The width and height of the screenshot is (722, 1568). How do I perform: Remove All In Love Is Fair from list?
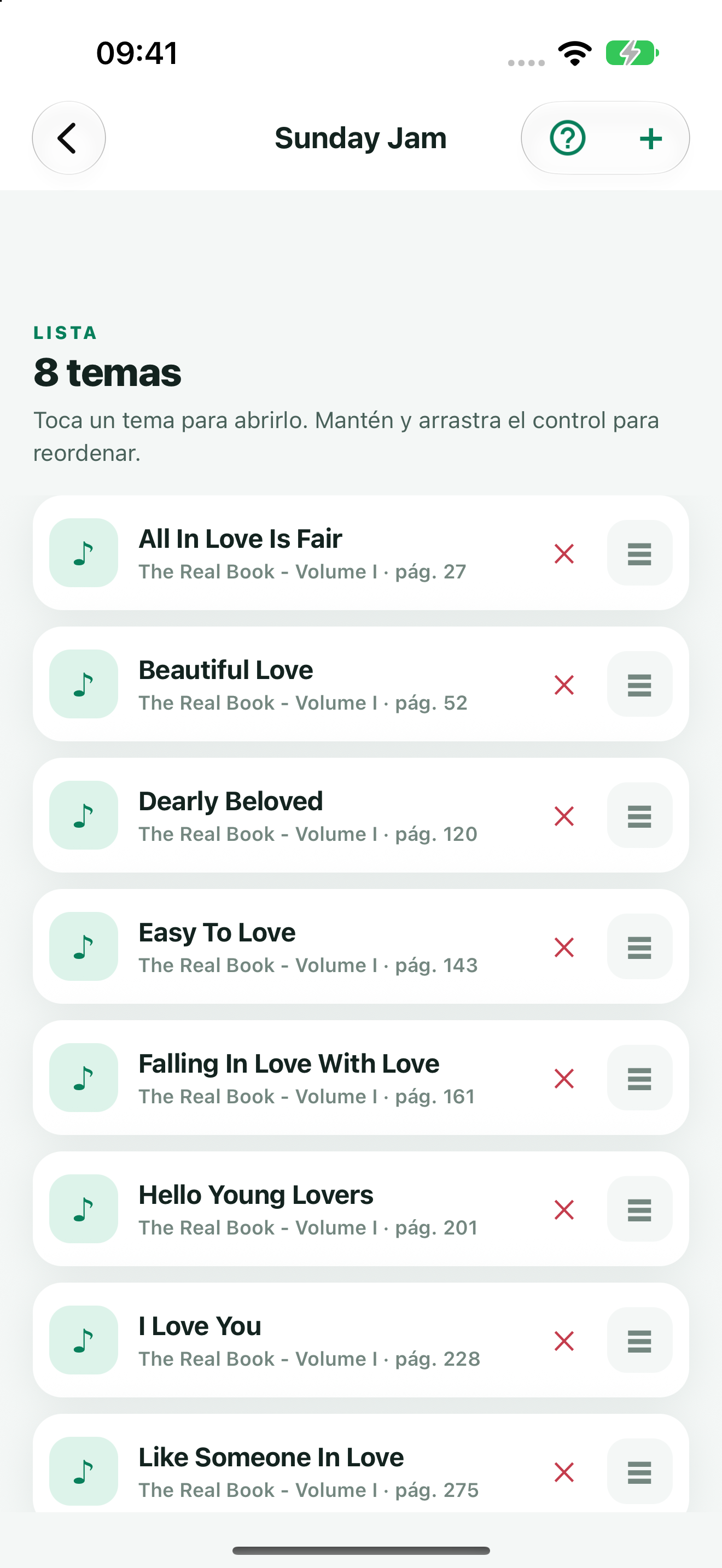pyautogui.click(x=564, y=553)
